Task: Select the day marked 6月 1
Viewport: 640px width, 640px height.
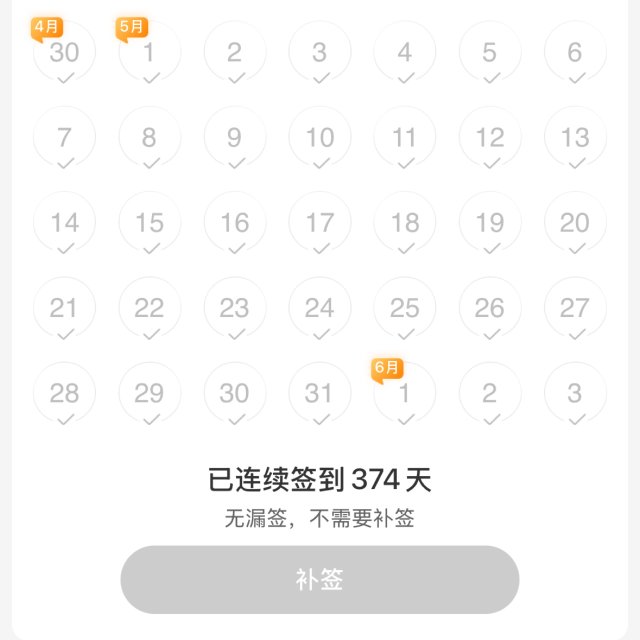Action: tap(404, 393)
